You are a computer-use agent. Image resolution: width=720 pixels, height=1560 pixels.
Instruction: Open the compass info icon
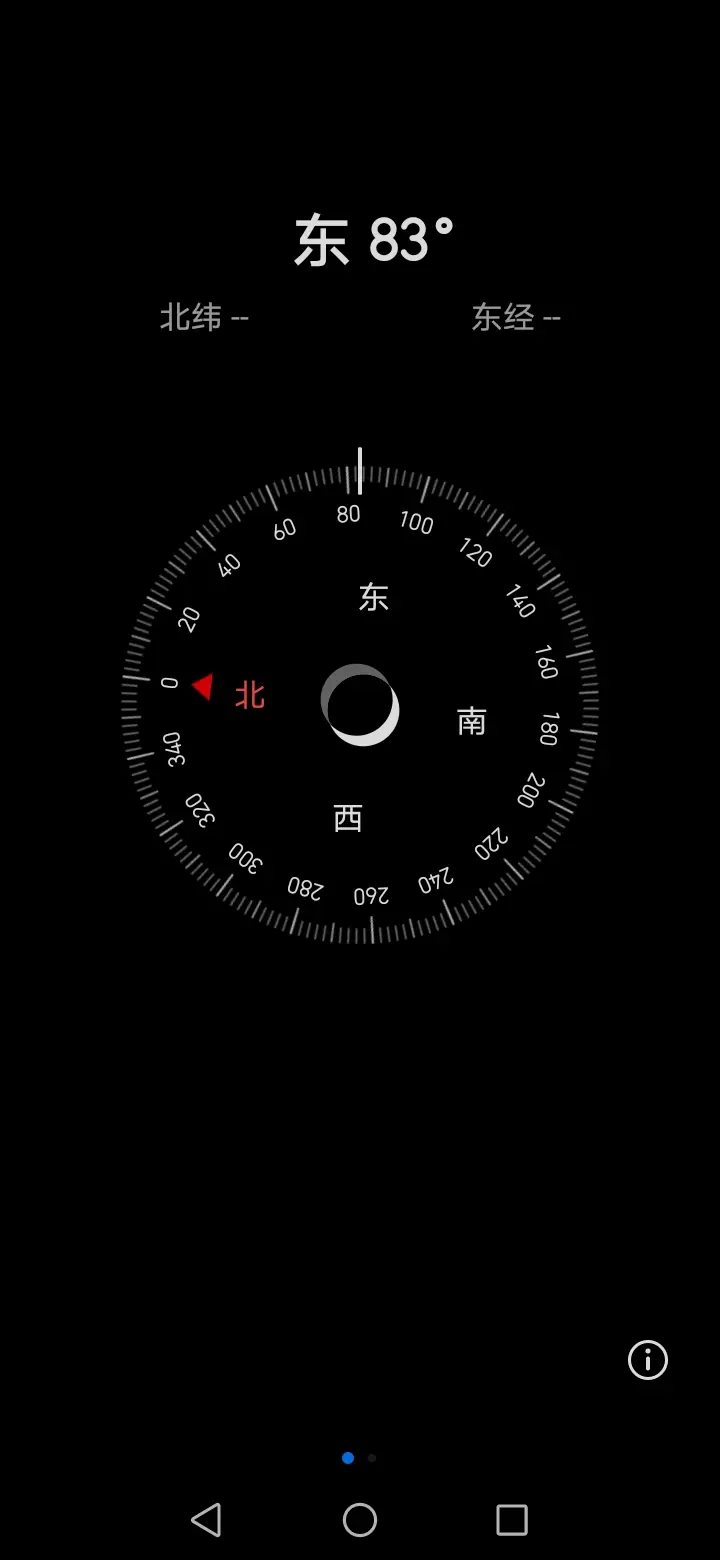click(x=647, y=1360)
